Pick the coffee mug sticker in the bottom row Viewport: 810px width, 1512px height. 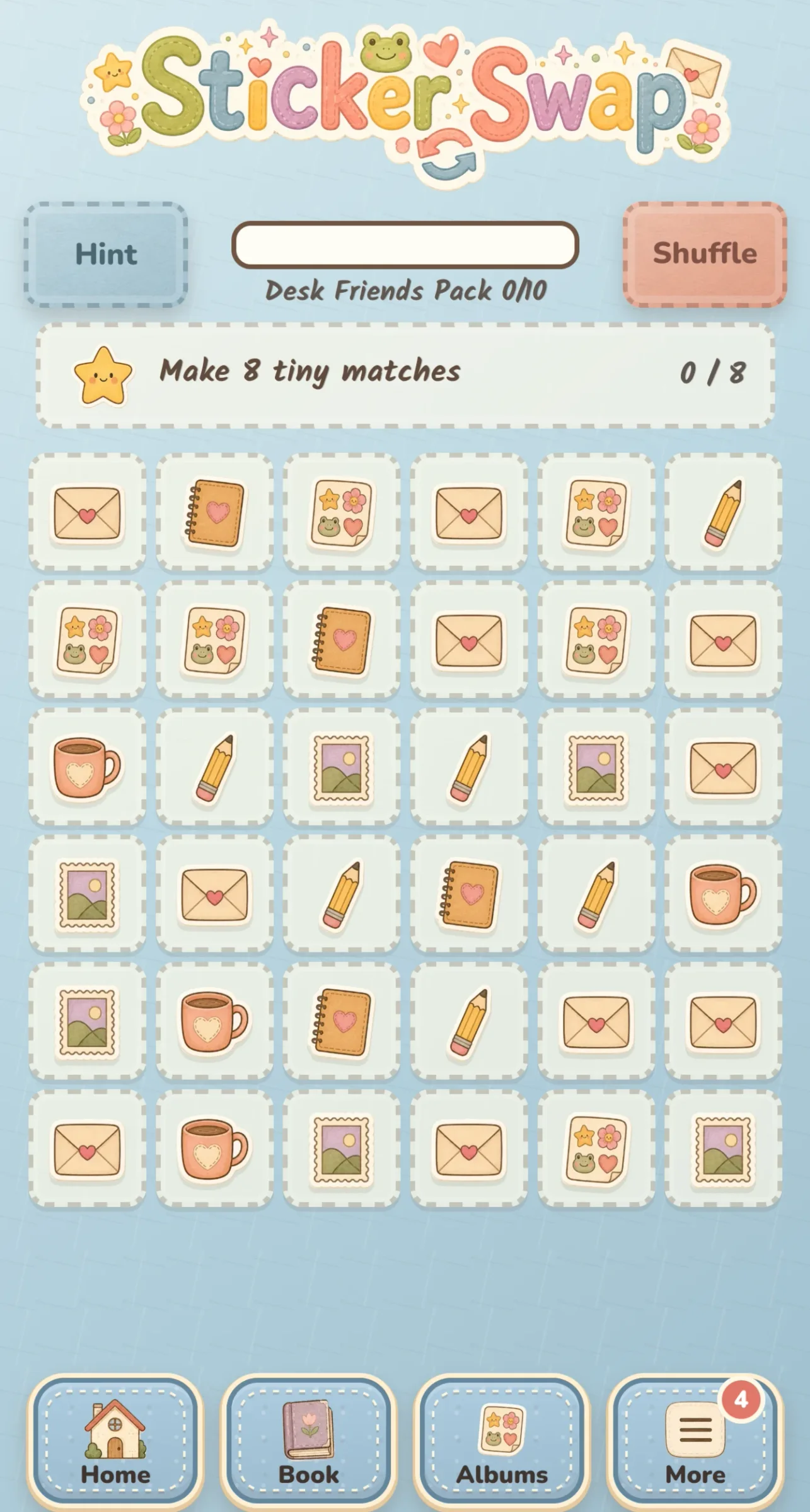point(214,1148)
